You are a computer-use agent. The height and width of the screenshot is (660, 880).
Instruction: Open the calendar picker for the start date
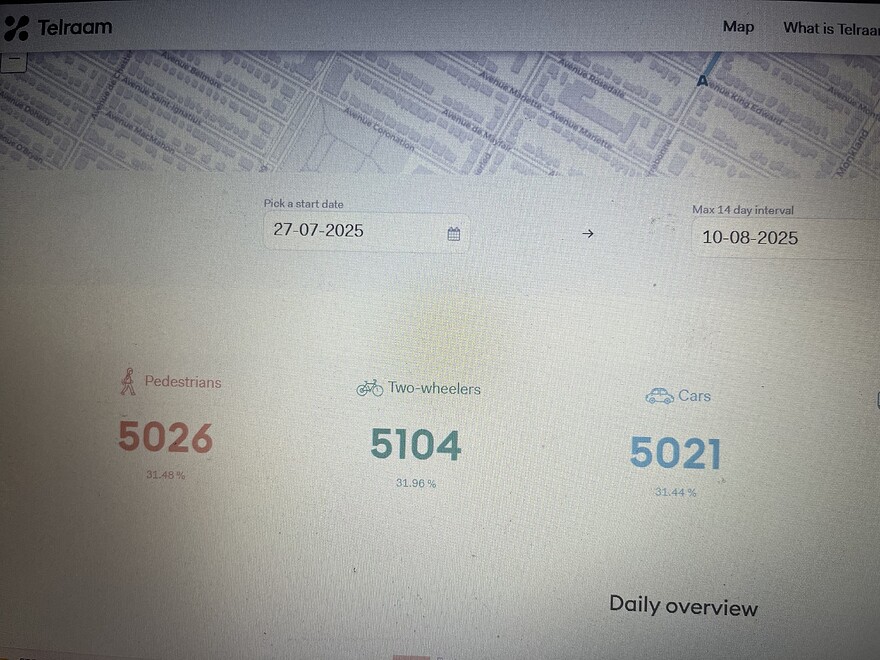pos(454,234)
